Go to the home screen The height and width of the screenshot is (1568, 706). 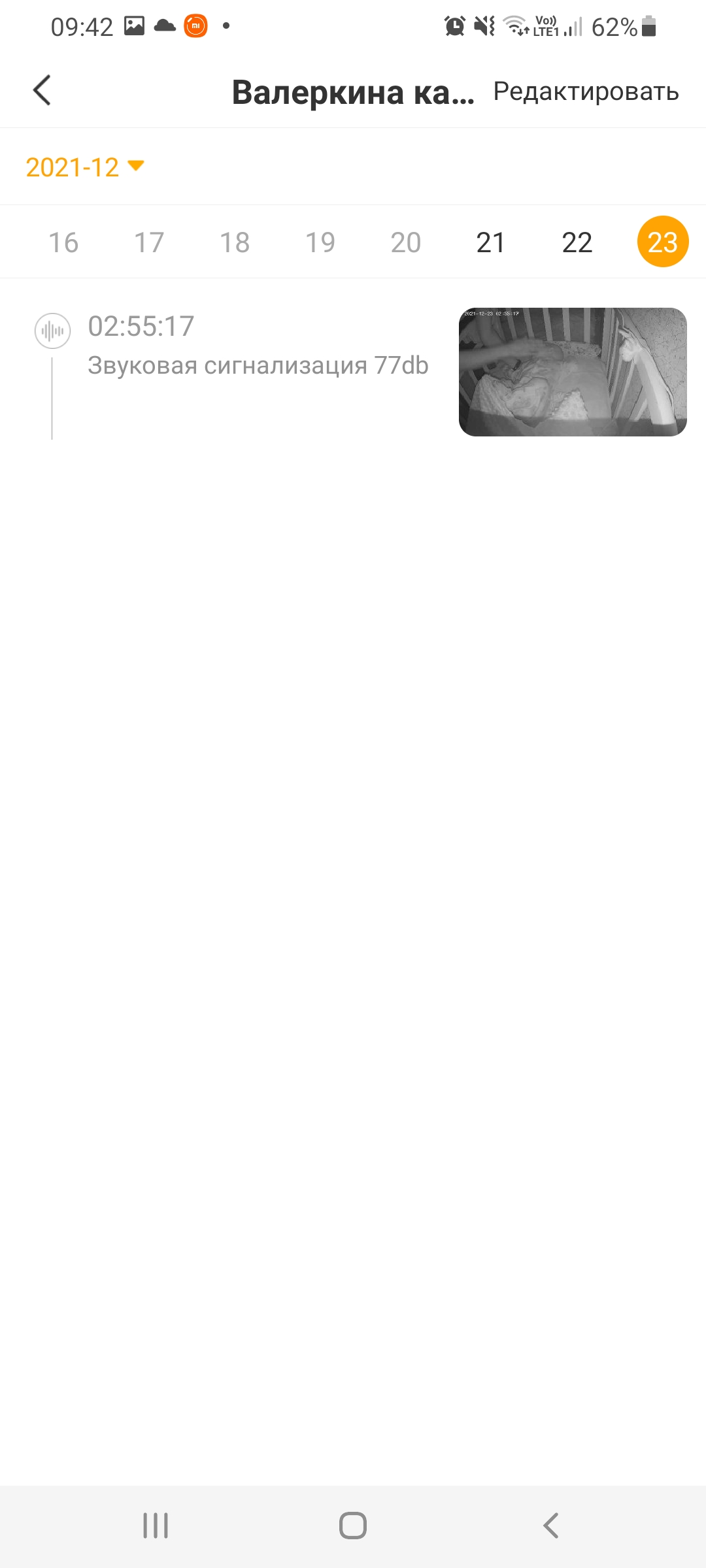353,1526
